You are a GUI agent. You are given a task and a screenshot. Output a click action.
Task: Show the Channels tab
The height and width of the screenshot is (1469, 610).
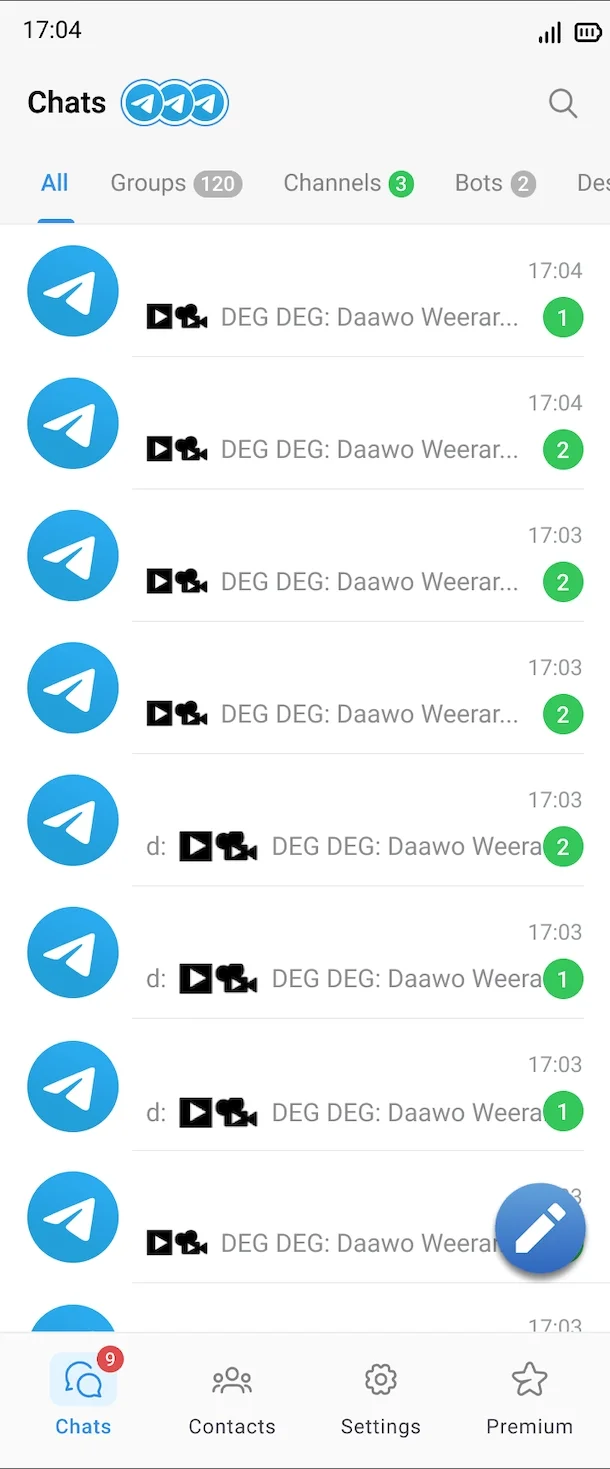point(348,184)
